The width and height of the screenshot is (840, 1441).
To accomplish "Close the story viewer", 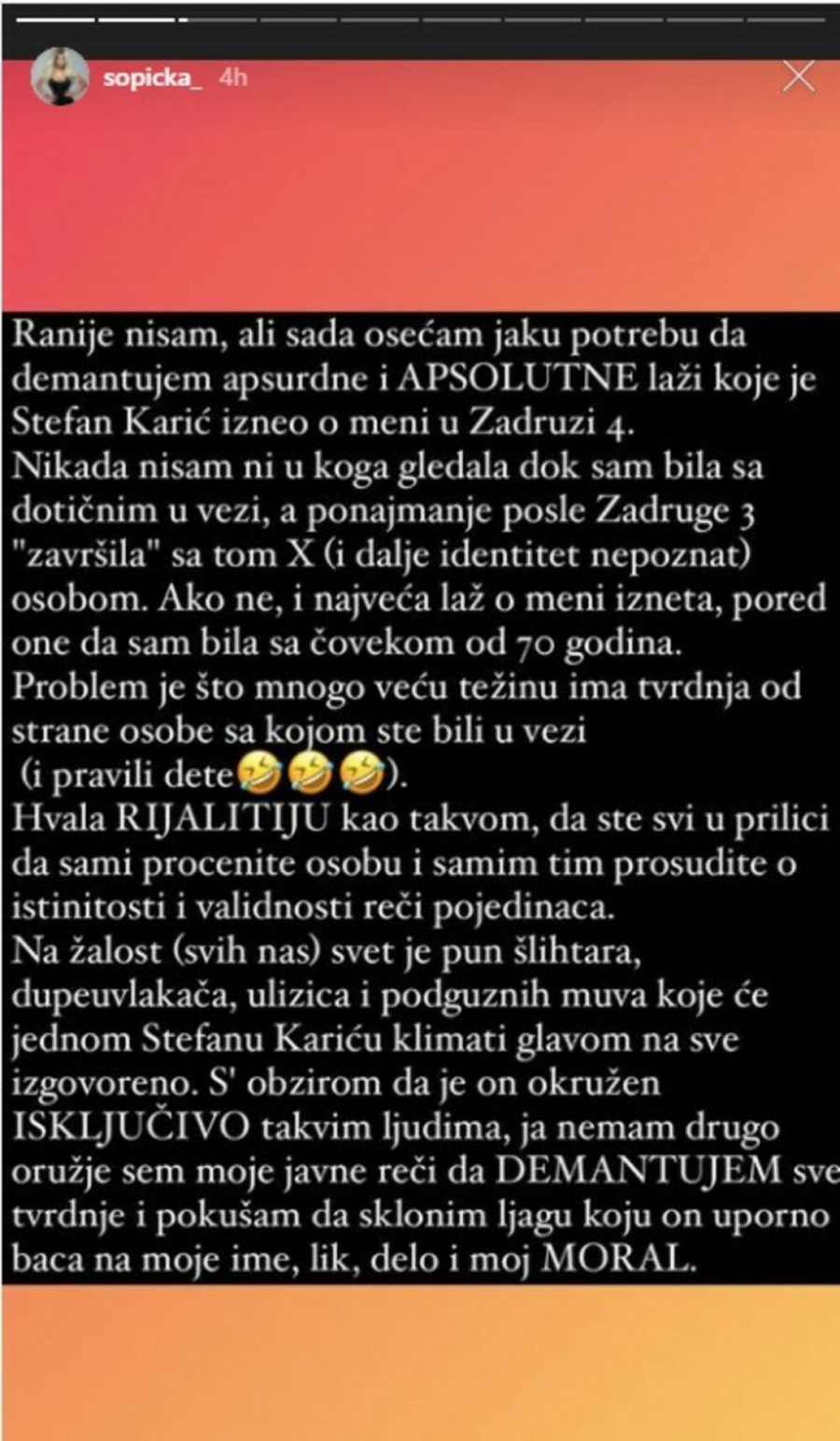I will (x=798, y=77).
